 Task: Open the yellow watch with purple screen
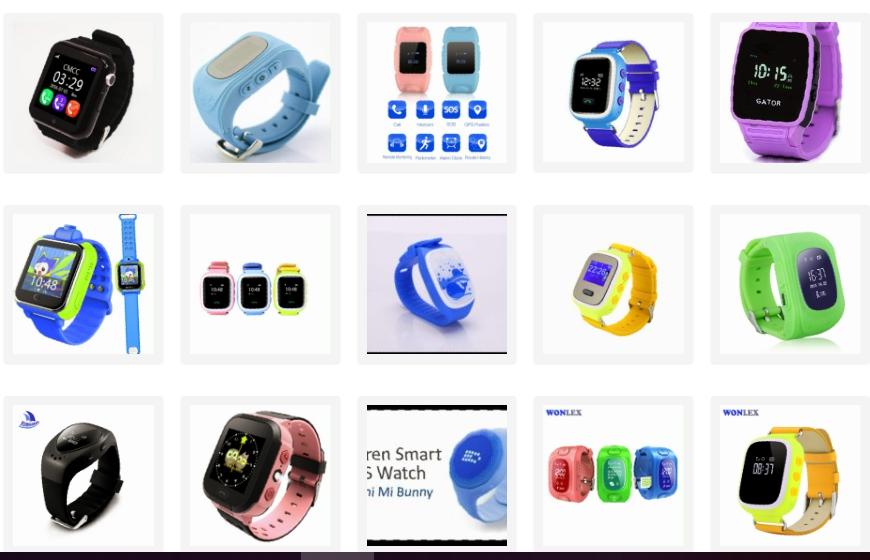coord(613,284)
